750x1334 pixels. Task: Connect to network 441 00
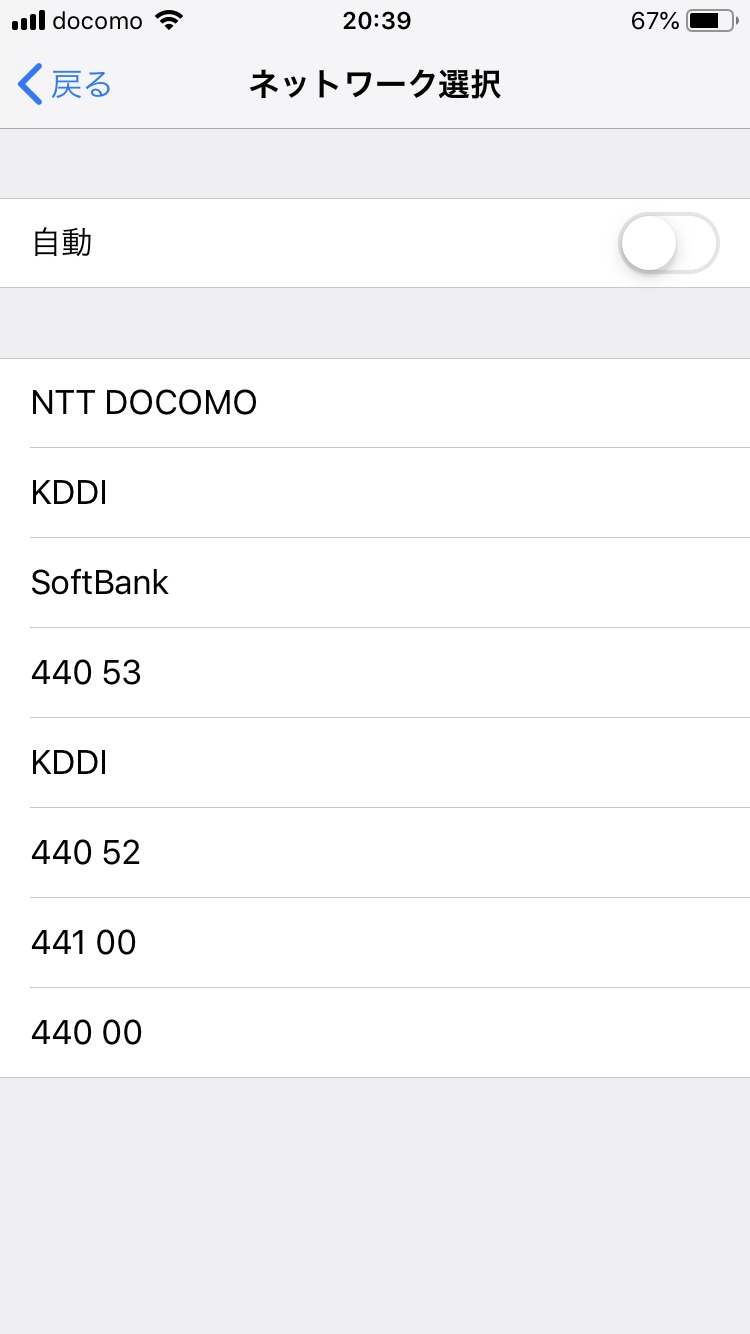[x=84, y=943]
